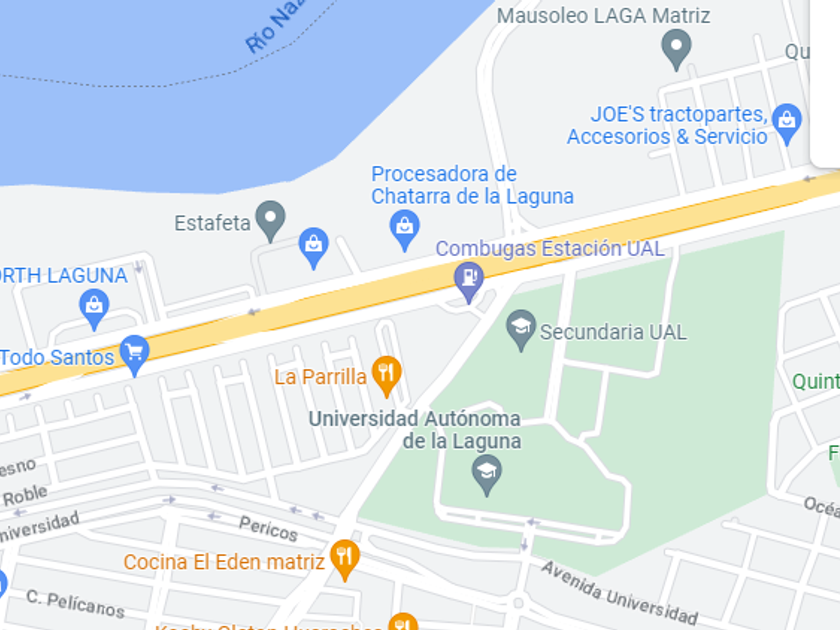This screenshot has width=840, height=630.
Task: Select Cocina El Eden matriz restaurant pin
Action: tap(345, 560)
